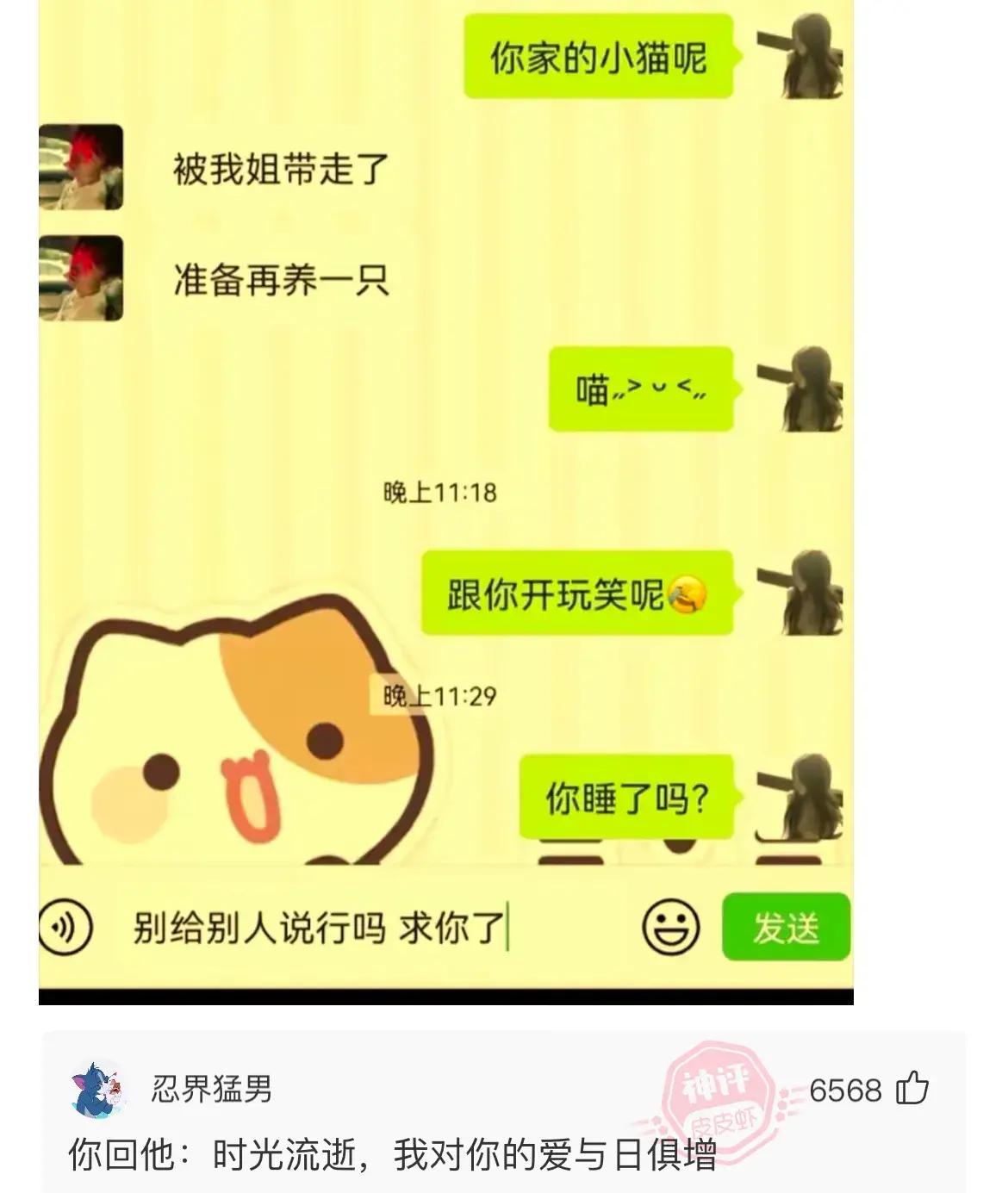Open 忍界猛男's profile avatar
Viewport: 1008px width, 1193px height.
click(x=97, y=1090)
